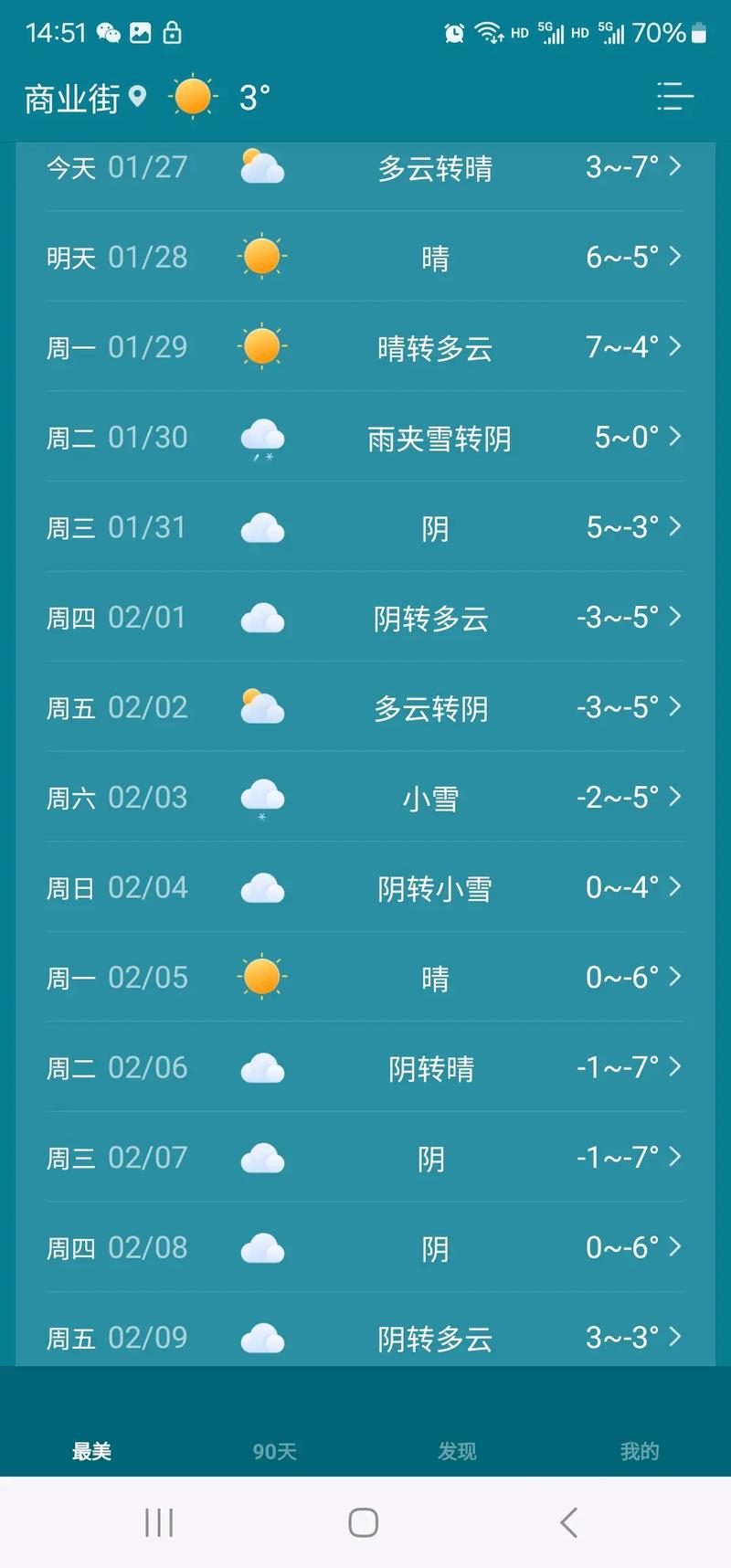Select the sunny icon on 明天 01/28 row

coord(262,257)
